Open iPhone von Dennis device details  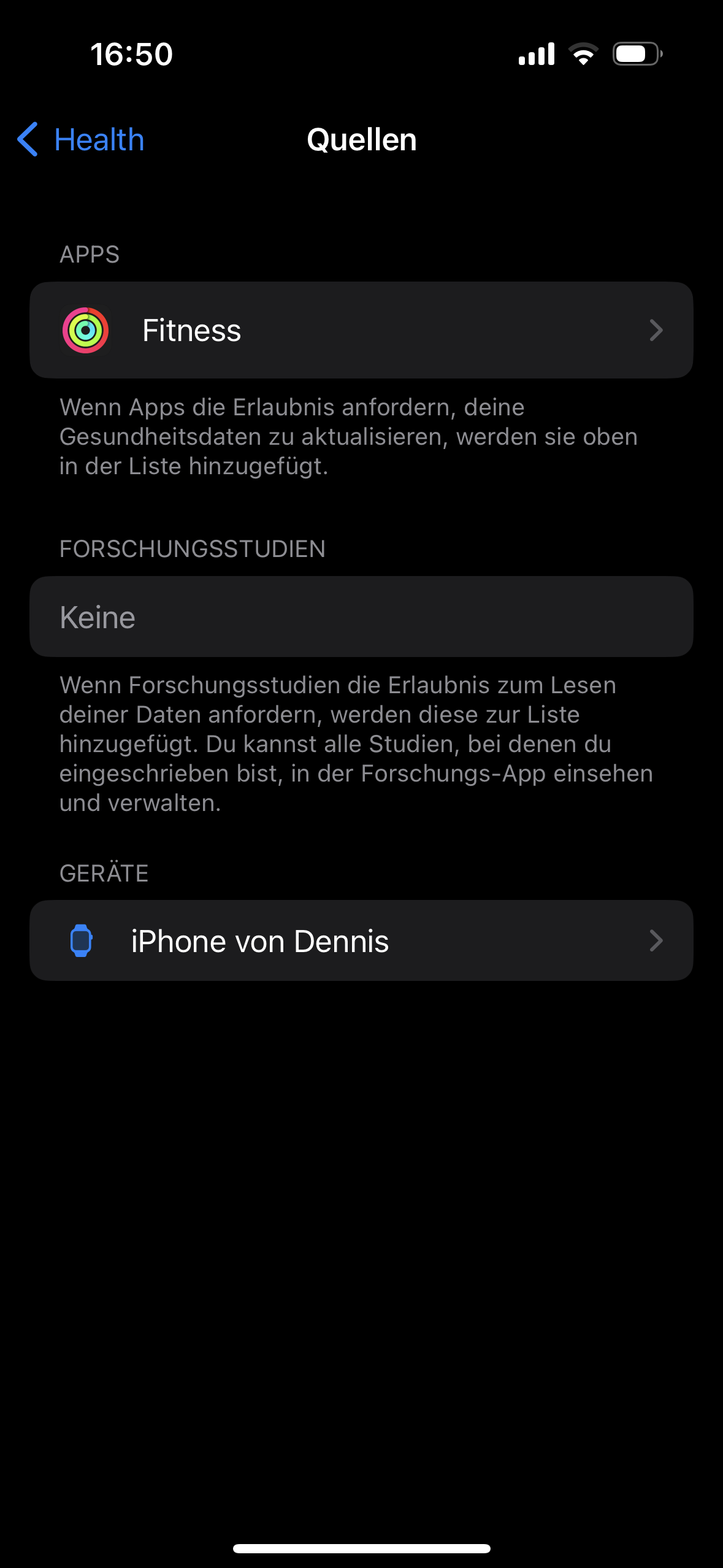point(361,940)
